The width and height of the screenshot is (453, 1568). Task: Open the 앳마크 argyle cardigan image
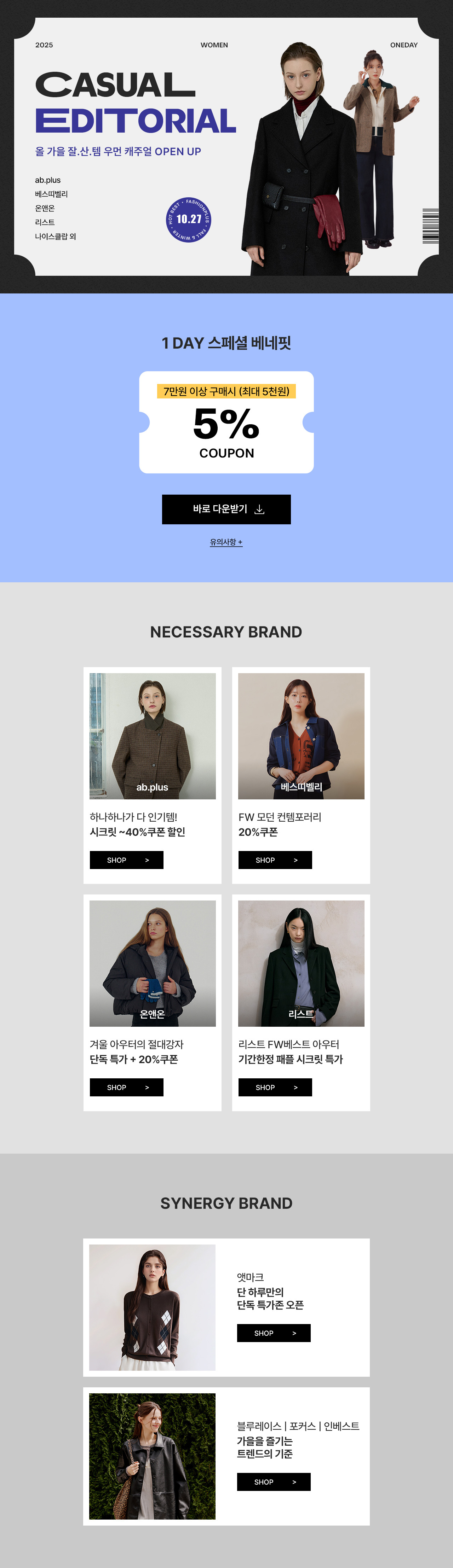tap(153, 1307)
